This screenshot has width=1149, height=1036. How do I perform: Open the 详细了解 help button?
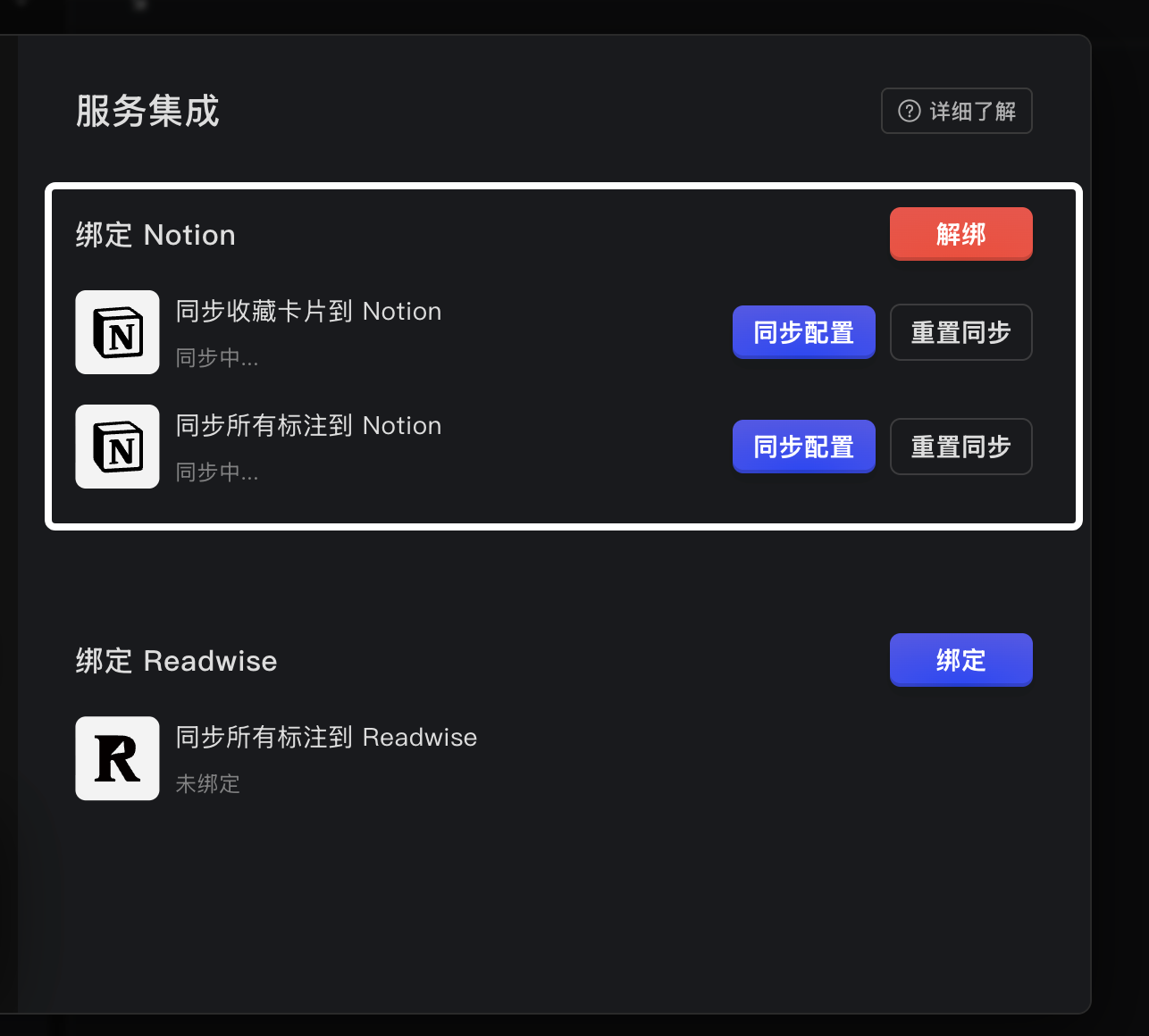coord(956,111)
